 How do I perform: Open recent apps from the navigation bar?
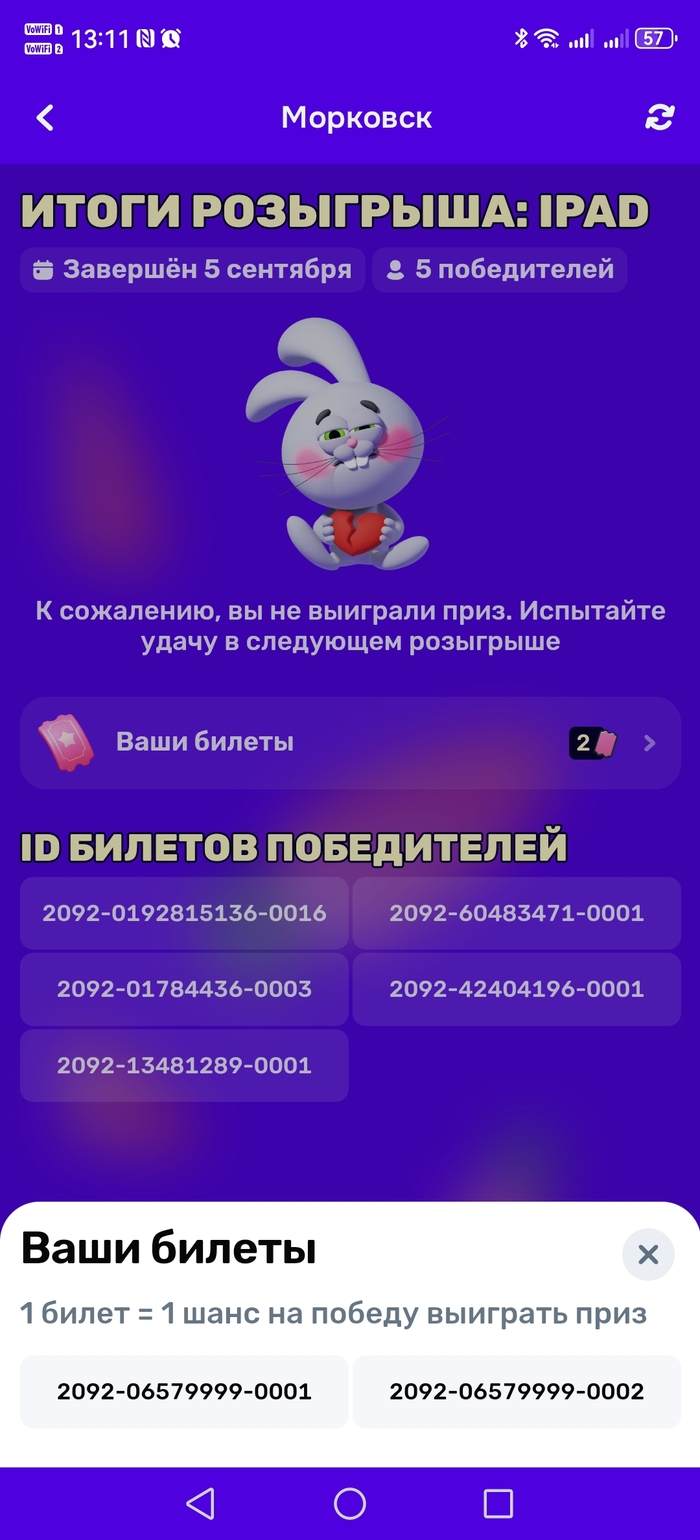pos(498,1503)
